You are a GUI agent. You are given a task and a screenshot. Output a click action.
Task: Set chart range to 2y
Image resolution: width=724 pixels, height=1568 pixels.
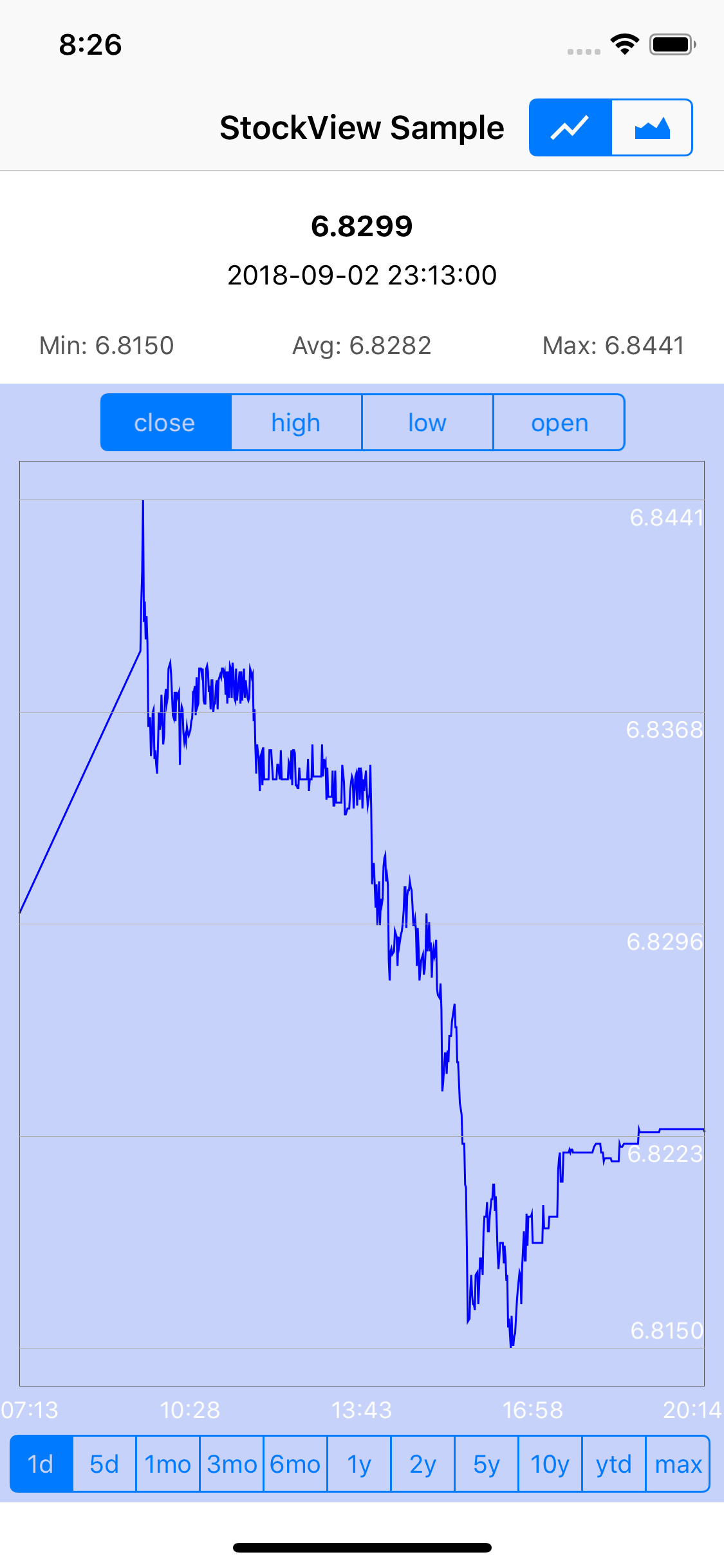pos(423,1464)
